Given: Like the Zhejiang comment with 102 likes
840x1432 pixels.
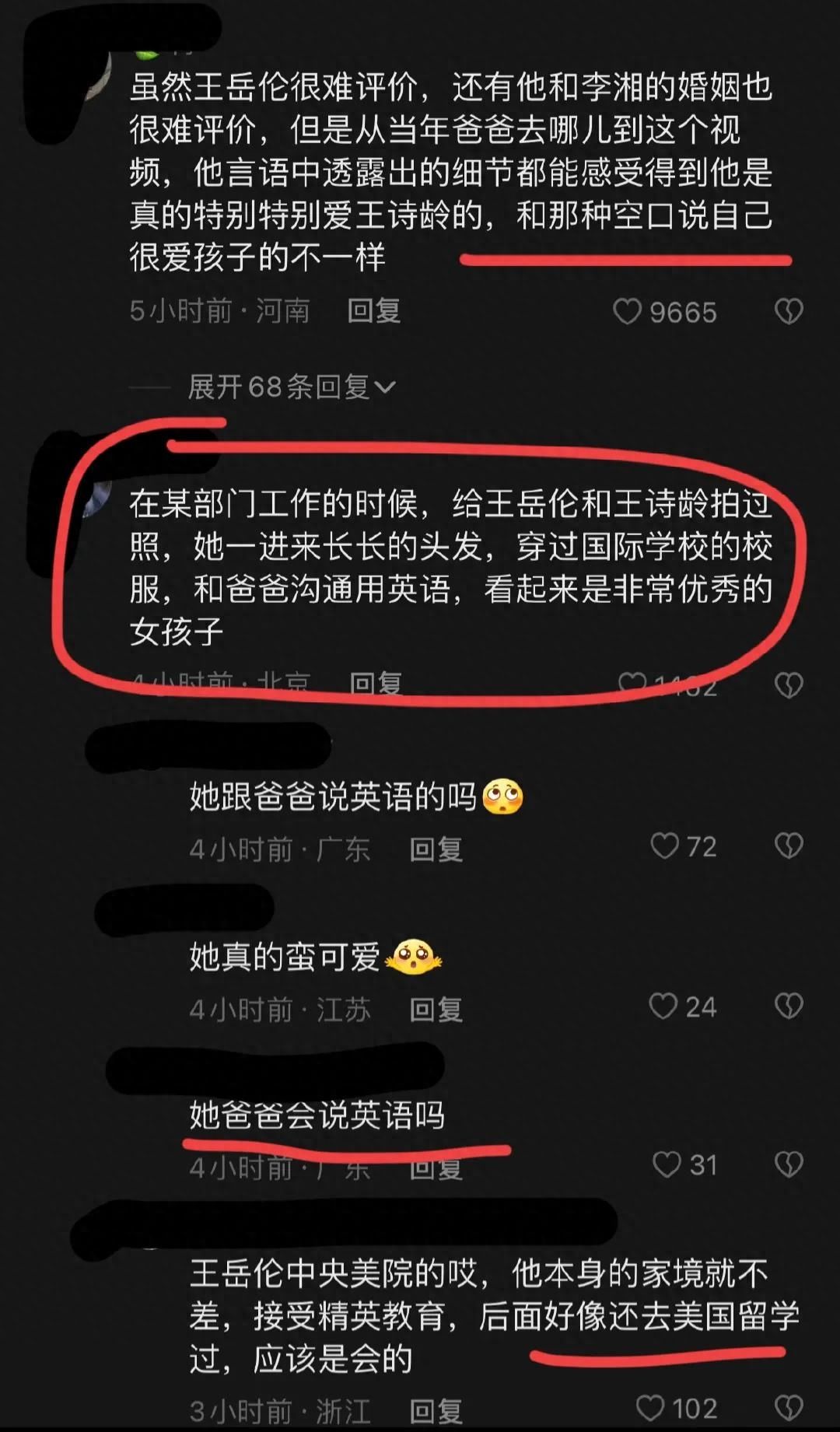Looking at the screenshot, I should click(651, 1408).
